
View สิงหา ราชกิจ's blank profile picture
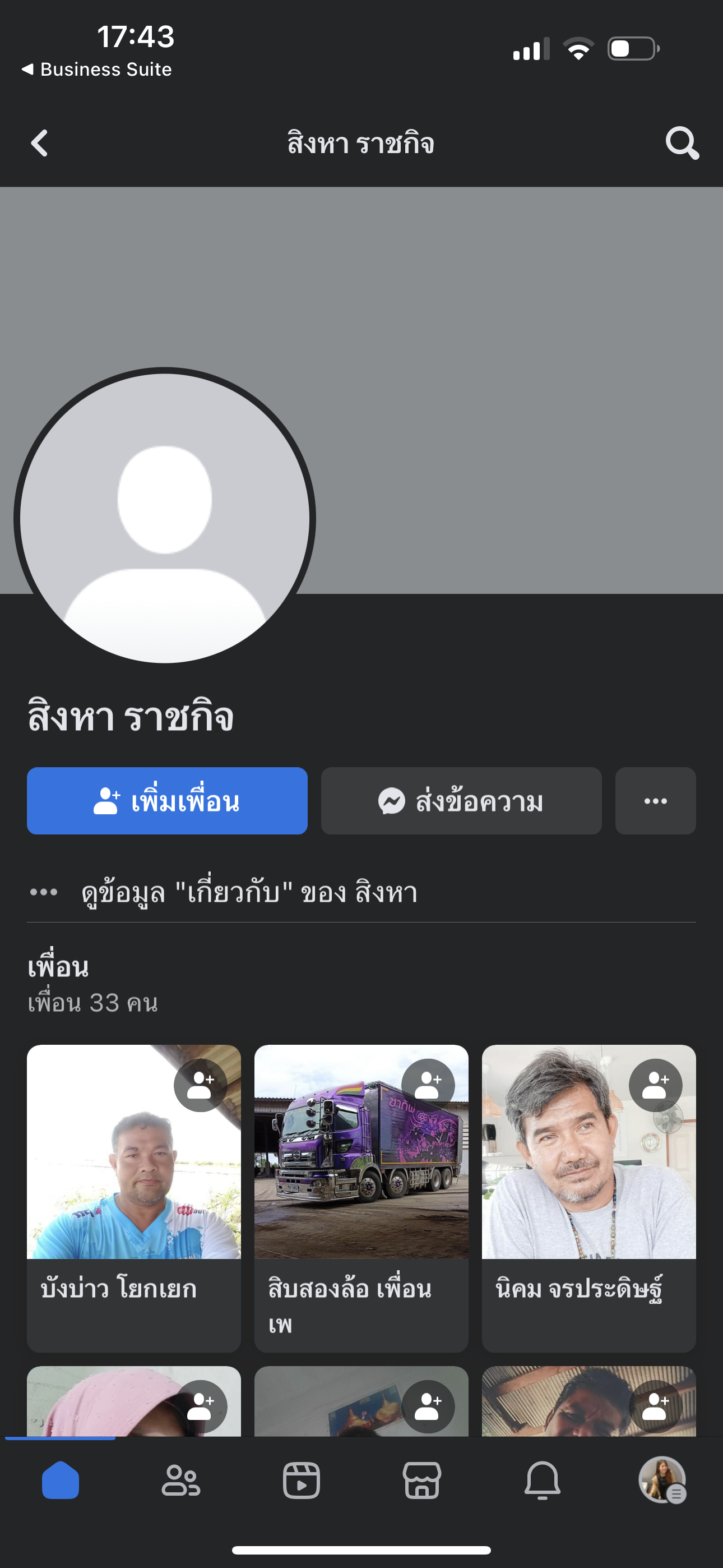pos(164,518)
